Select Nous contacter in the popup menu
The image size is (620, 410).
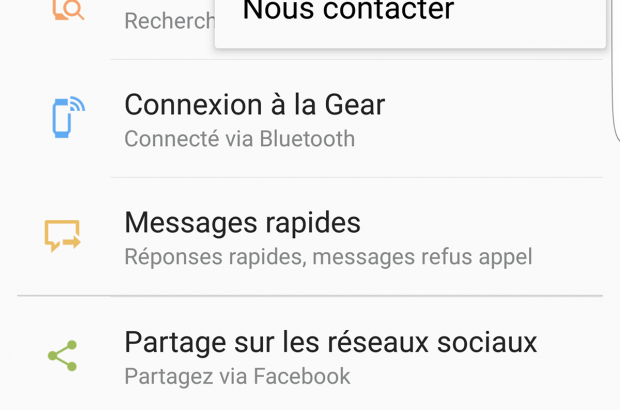point(349,12)
